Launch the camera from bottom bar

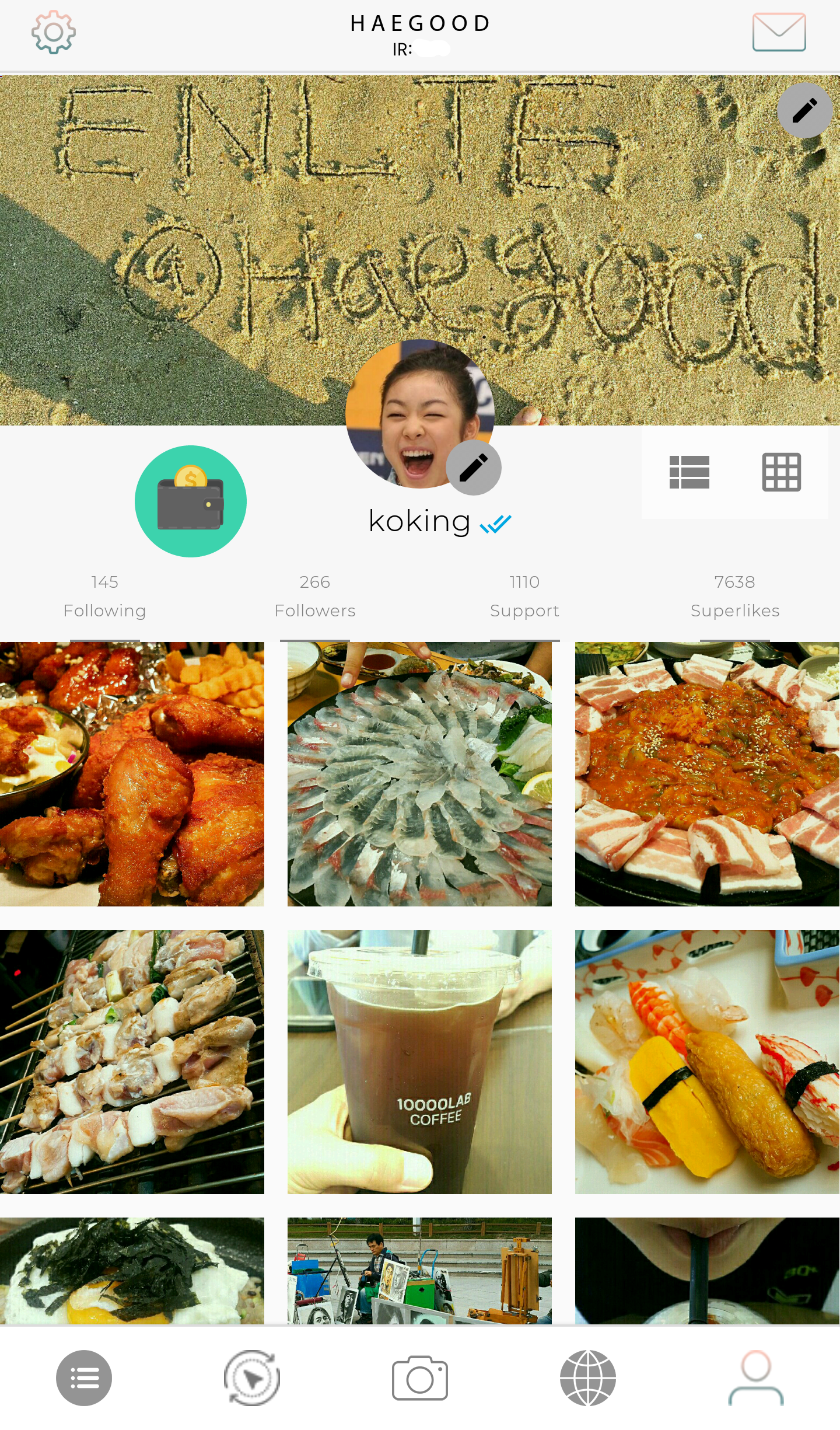coord(420,1378)
